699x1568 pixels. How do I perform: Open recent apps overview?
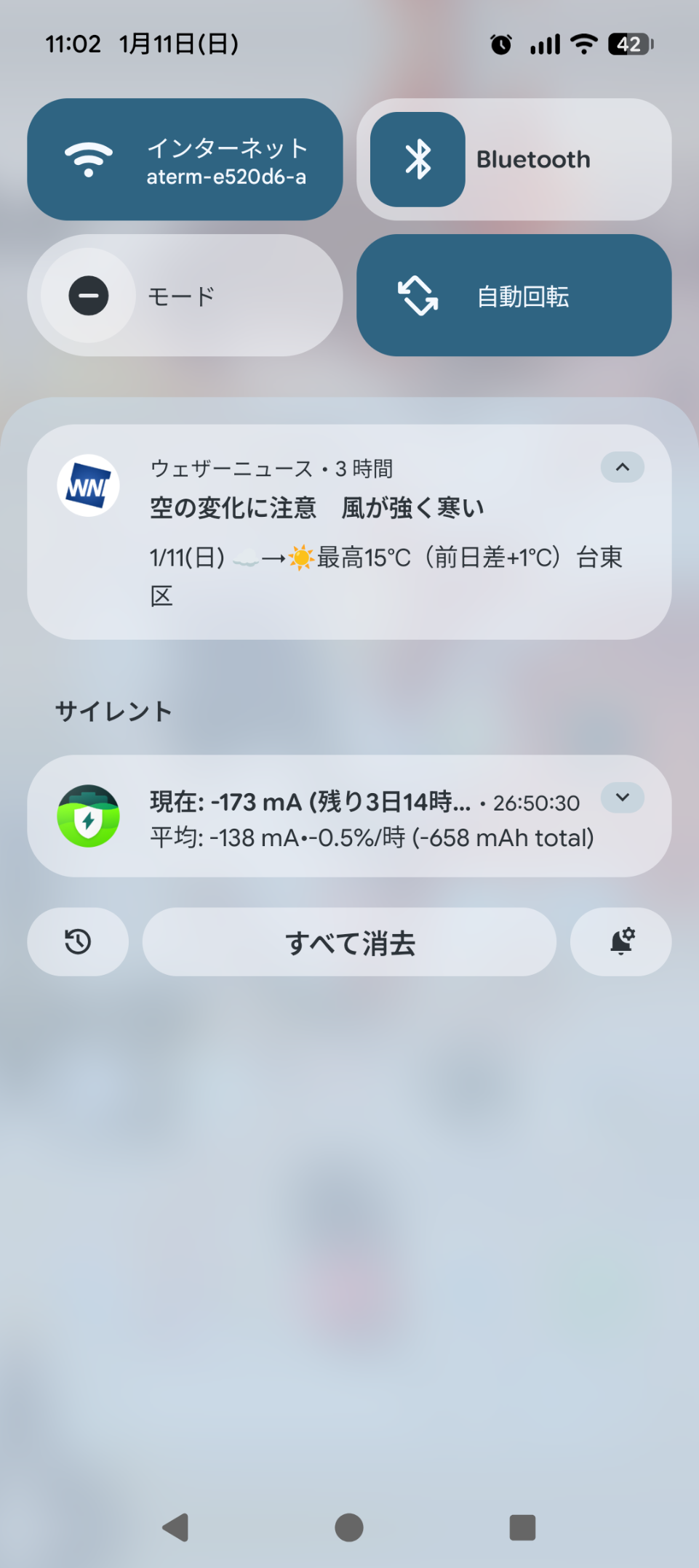(x=522, y=1527)
